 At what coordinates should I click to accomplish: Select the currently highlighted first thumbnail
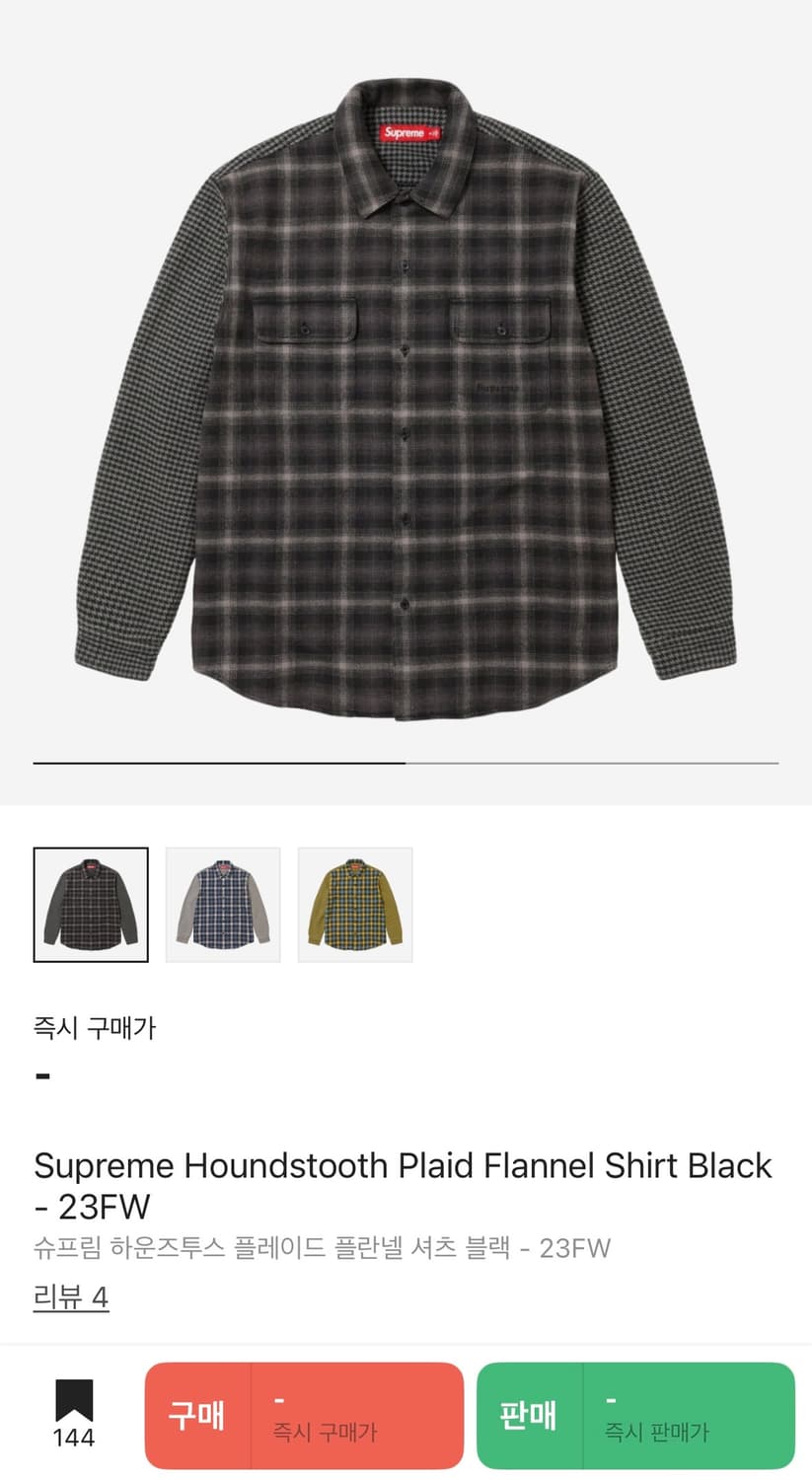90,903
